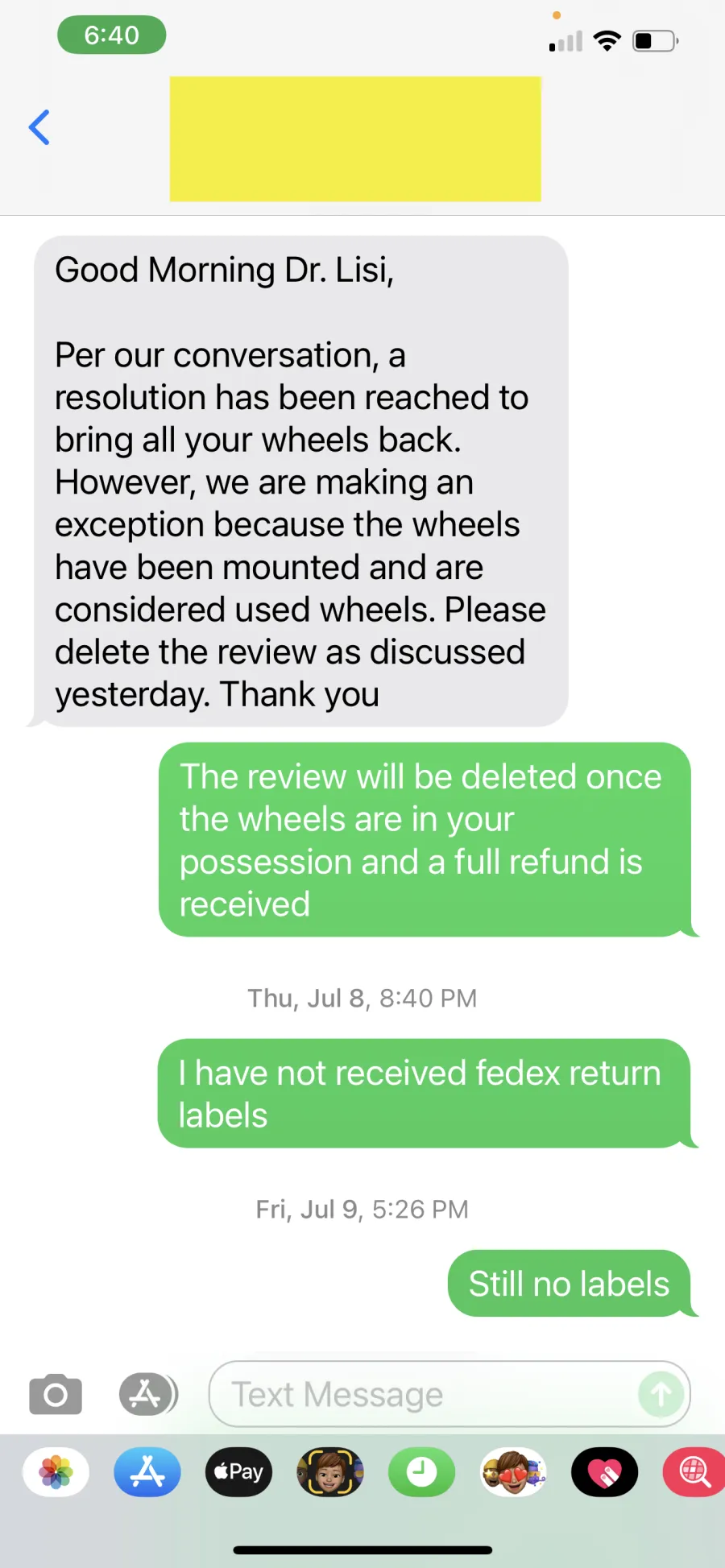Tap the send arrow button
The width and height of the screenshot is (725, 1568).
pyautogui.click(x=661, y=1394)
